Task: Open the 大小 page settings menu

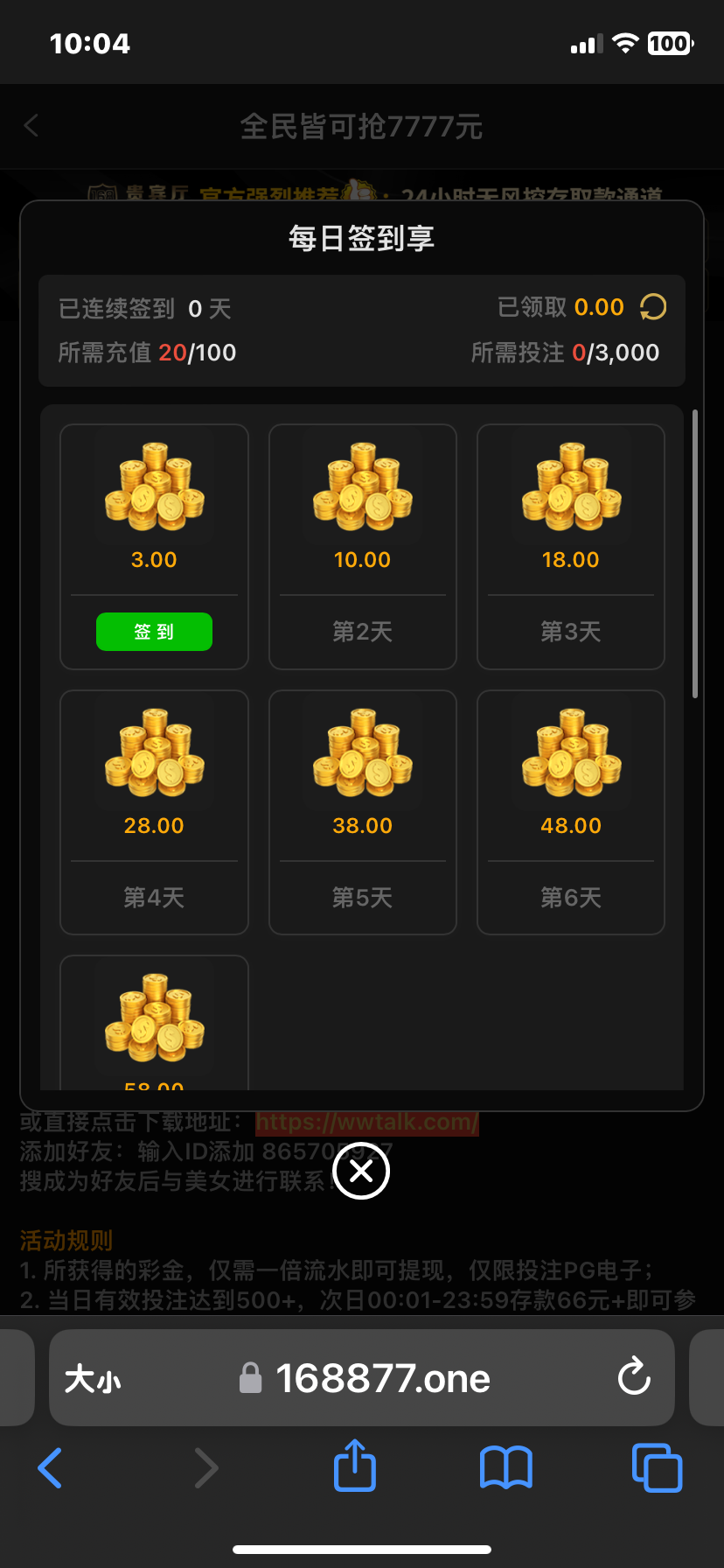Action: pyautogui.click(x=93, y=1380)
